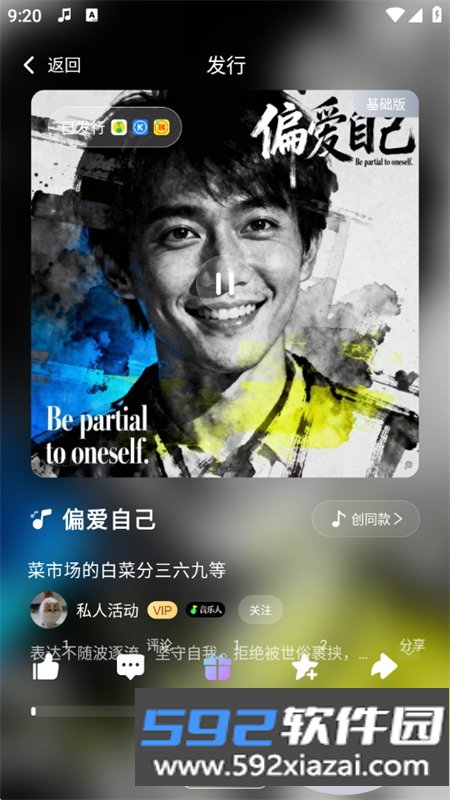Image resolution: width=450 pixels, height=800 pixels.
Task: Tap the 创同款 button
Action: click(366, 519)
